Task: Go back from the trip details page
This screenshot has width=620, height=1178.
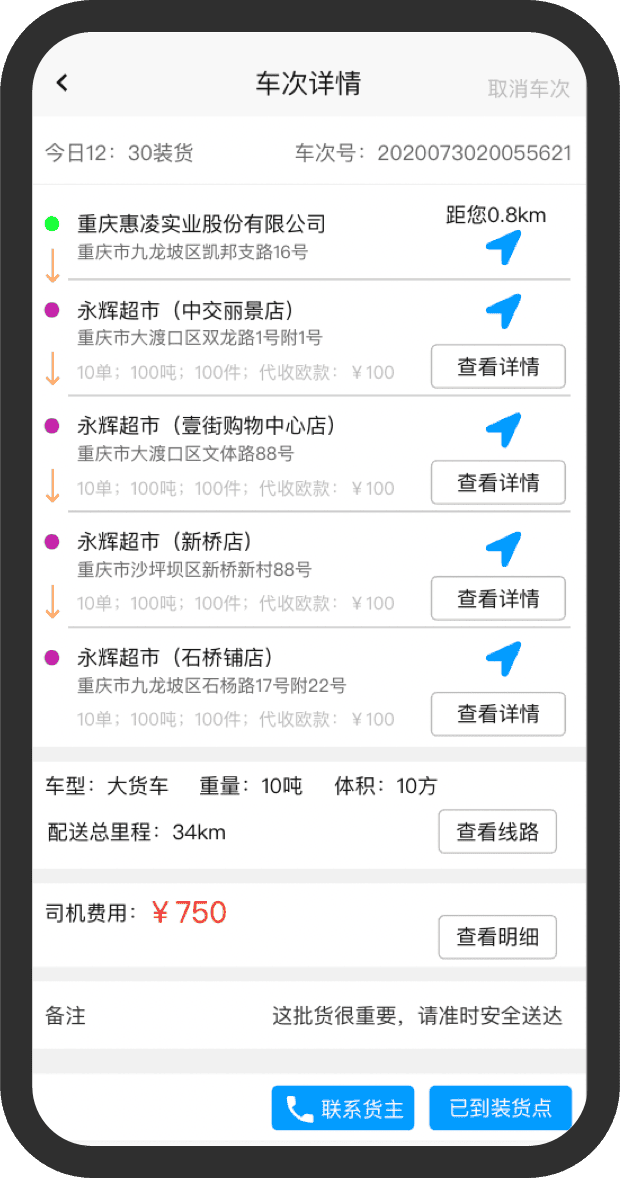Action: (x=62, y=84)
